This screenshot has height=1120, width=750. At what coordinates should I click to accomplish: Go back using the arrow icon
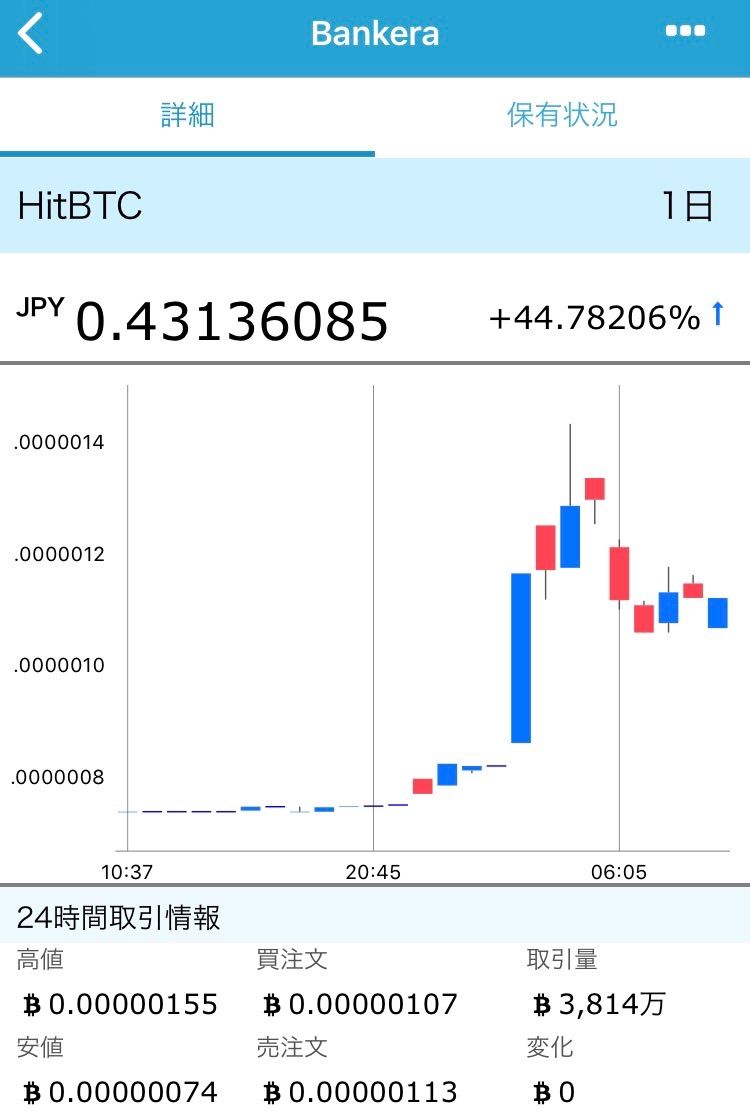pyautogui.click(x=31, y=34)
